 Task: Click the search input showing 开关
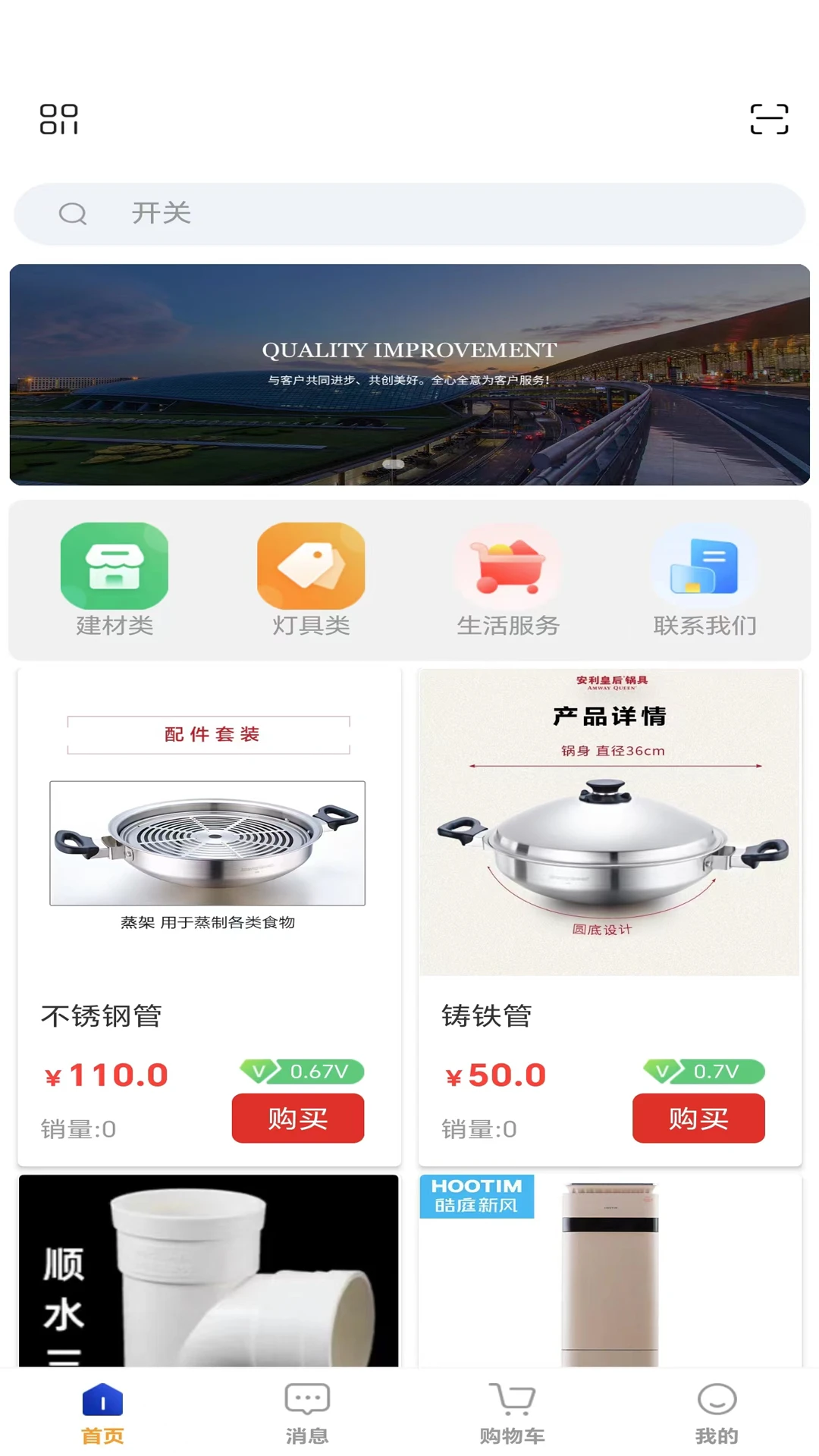coord(409,214)
